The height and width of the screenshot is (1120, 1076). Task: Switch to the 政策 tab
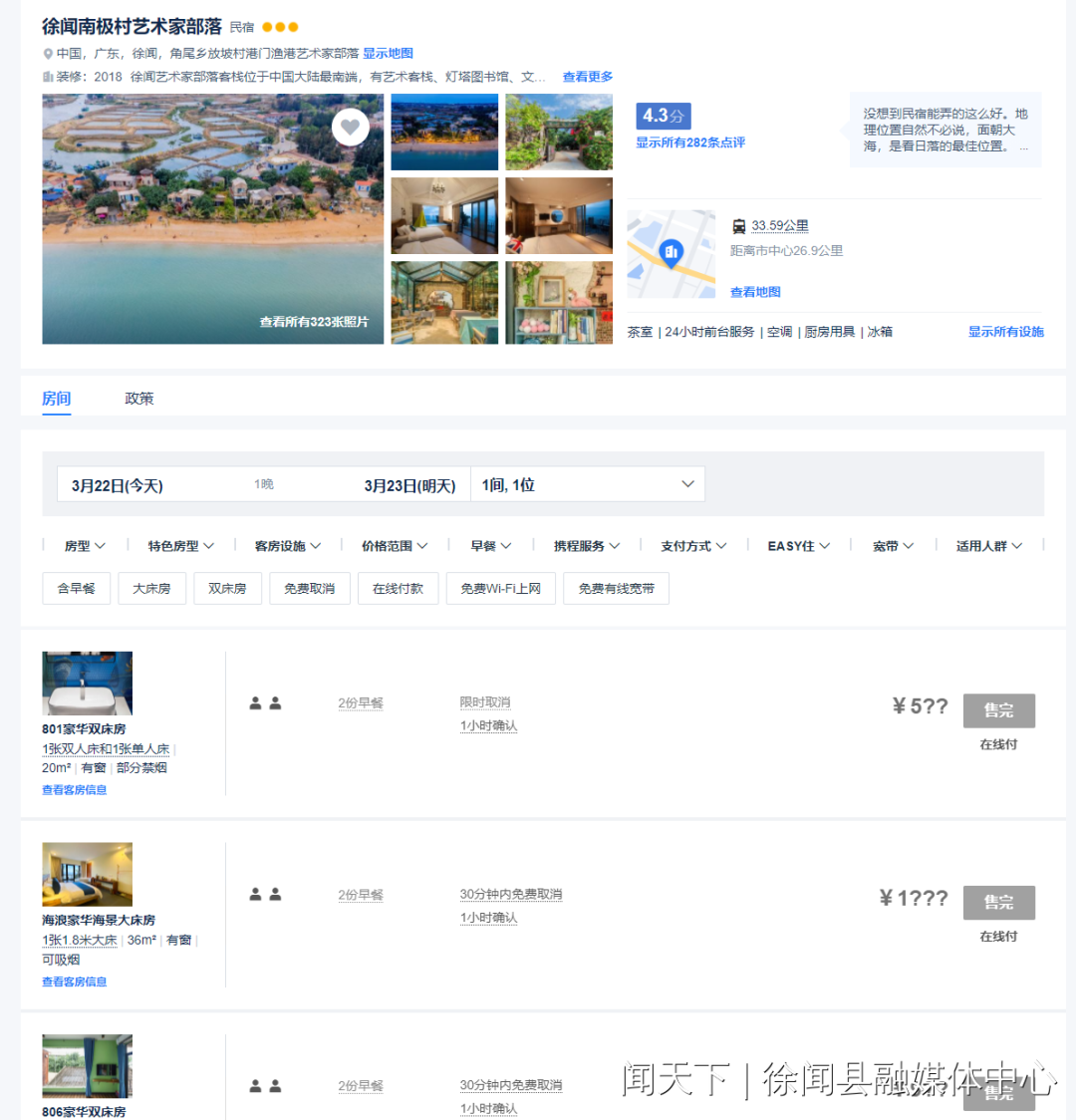coord(139,399)
